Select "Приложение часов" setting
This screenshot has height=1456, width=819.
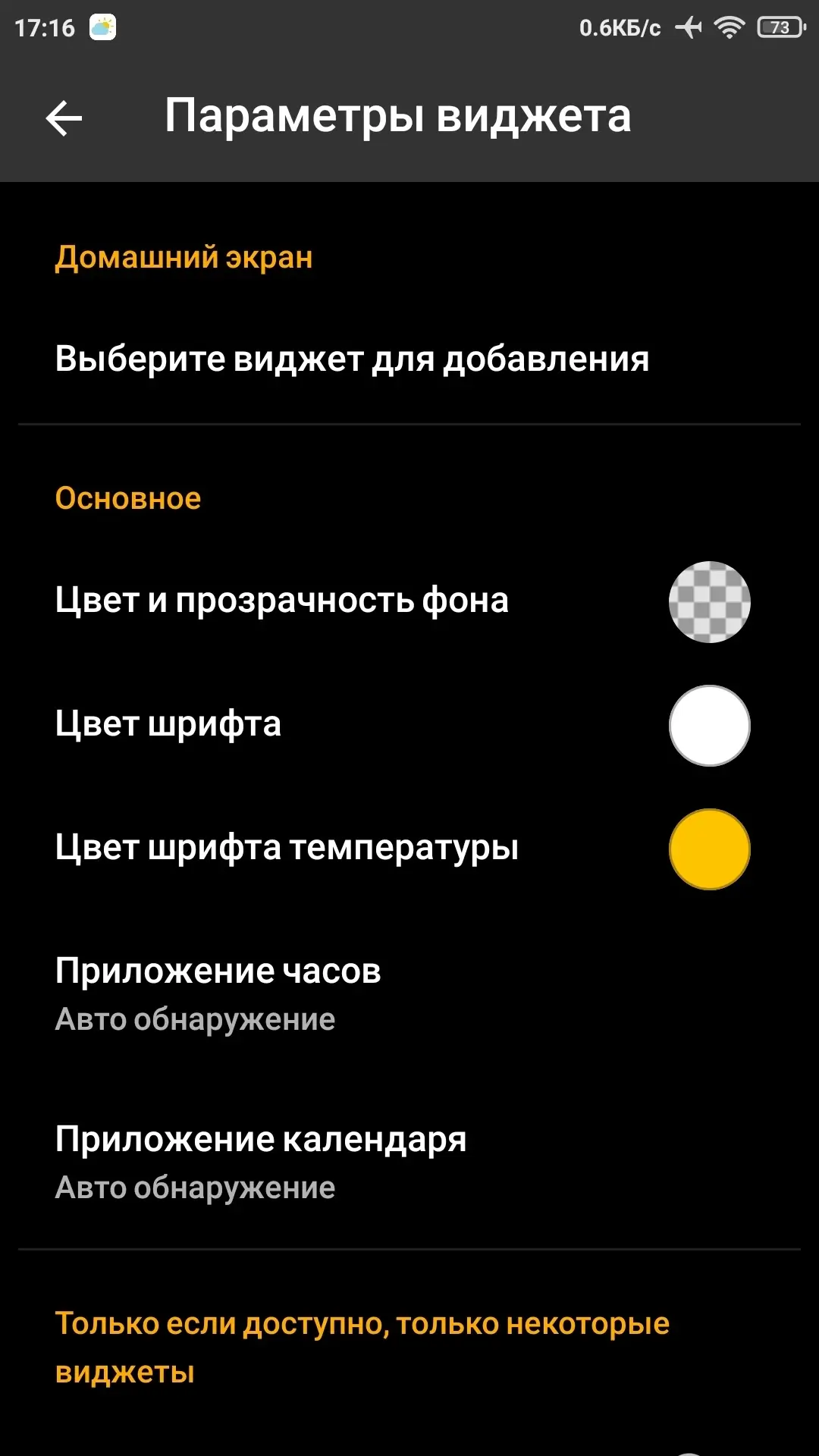pyautogui.click(x=409, y=993)
